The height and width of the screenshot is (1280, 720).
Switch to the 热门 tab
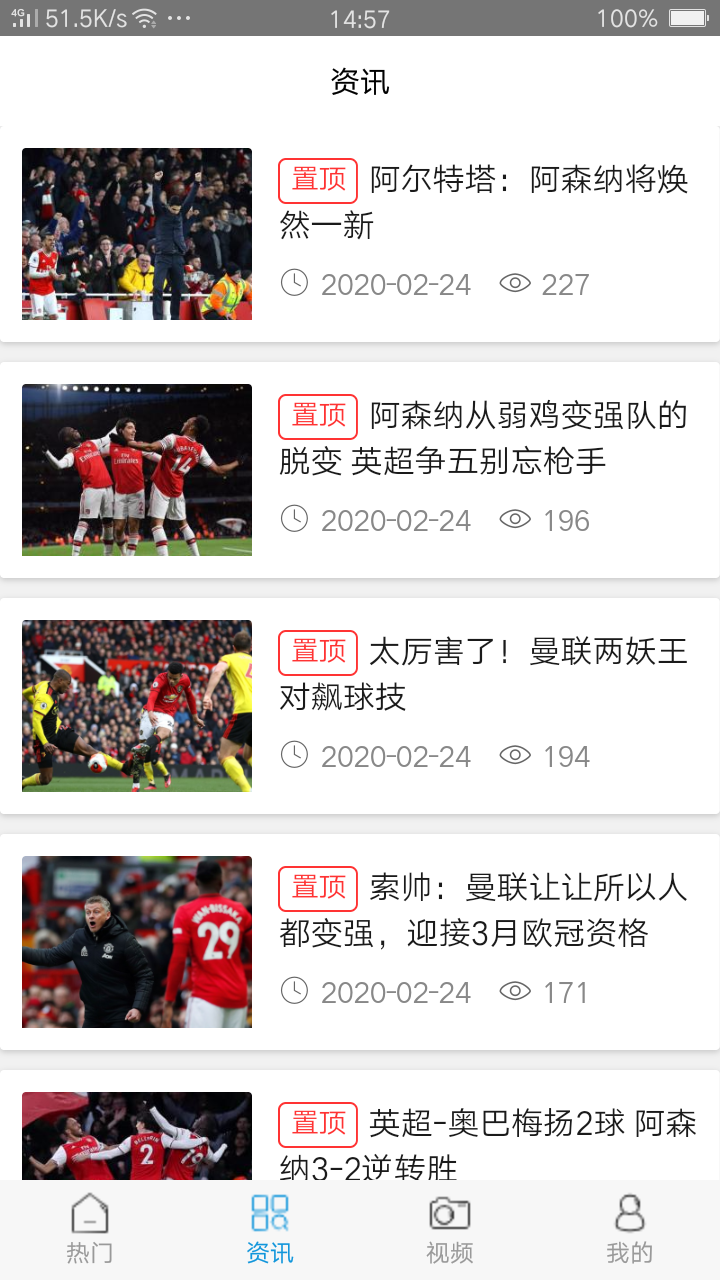pos(90,1230)
